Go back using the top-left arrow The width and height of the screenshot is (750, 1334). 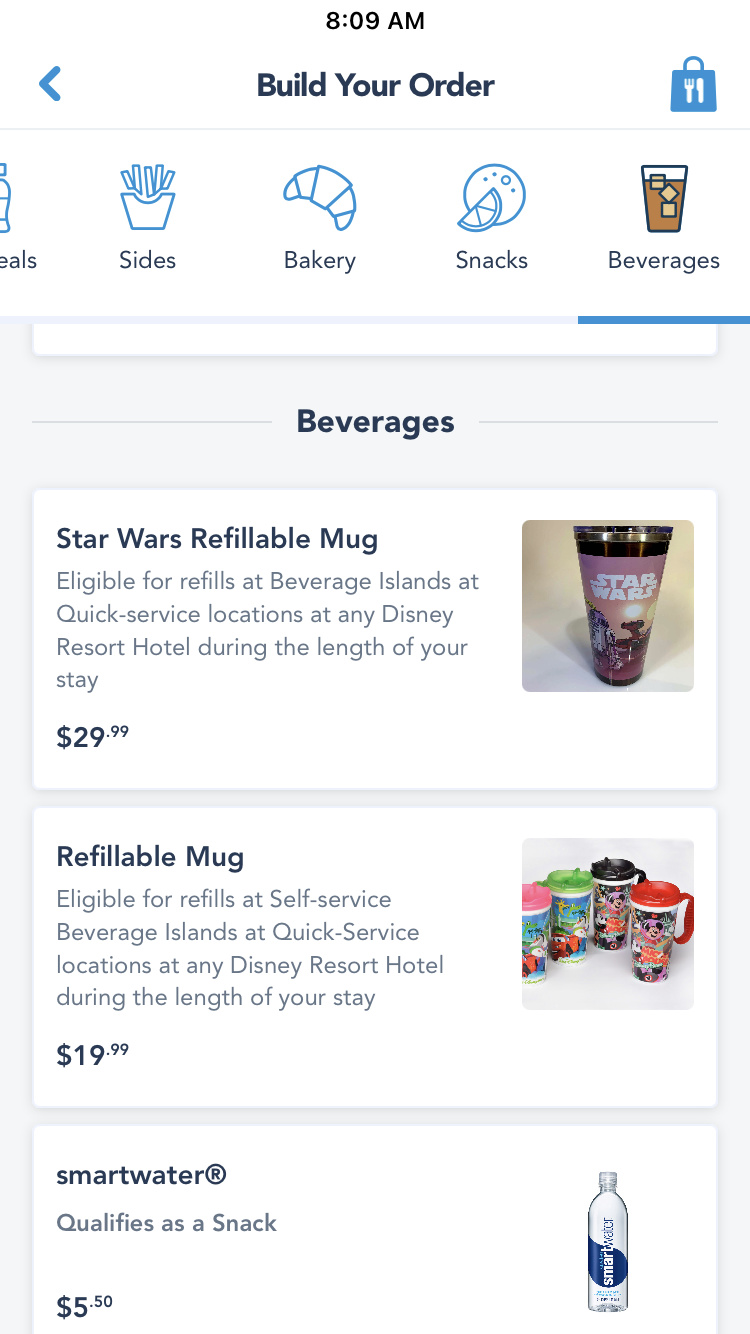click(50, 84)
